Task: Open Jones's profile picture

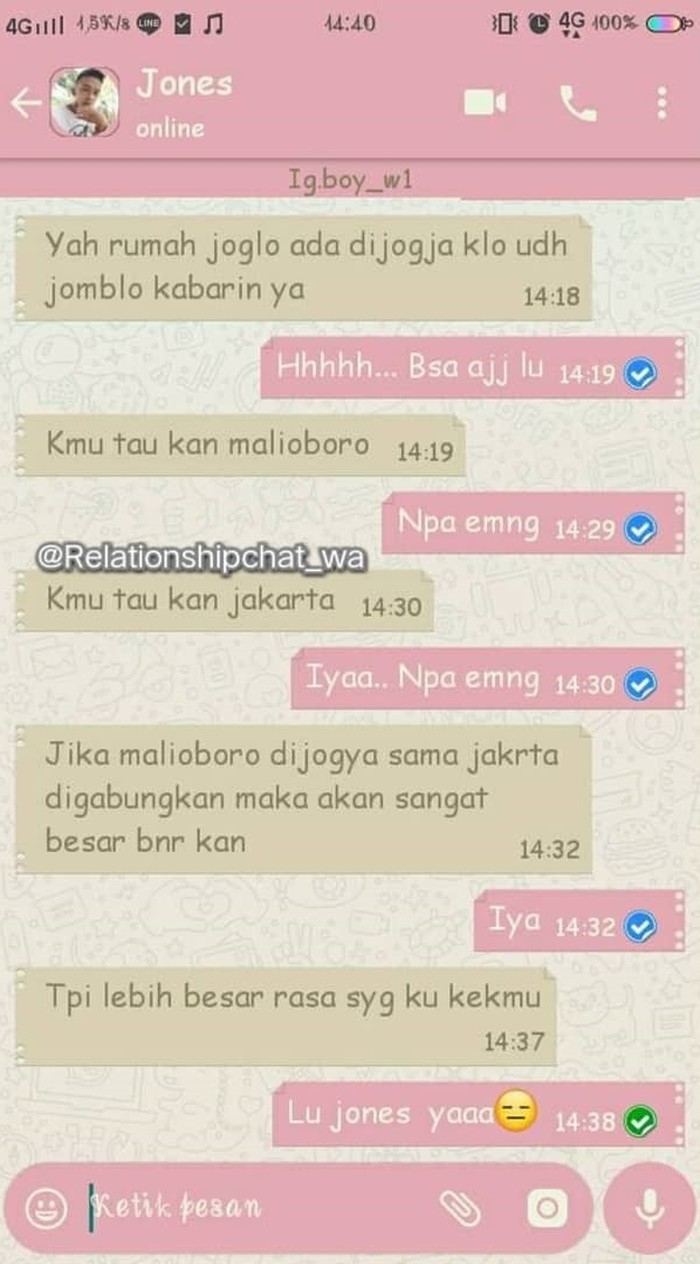Action: 84,102
